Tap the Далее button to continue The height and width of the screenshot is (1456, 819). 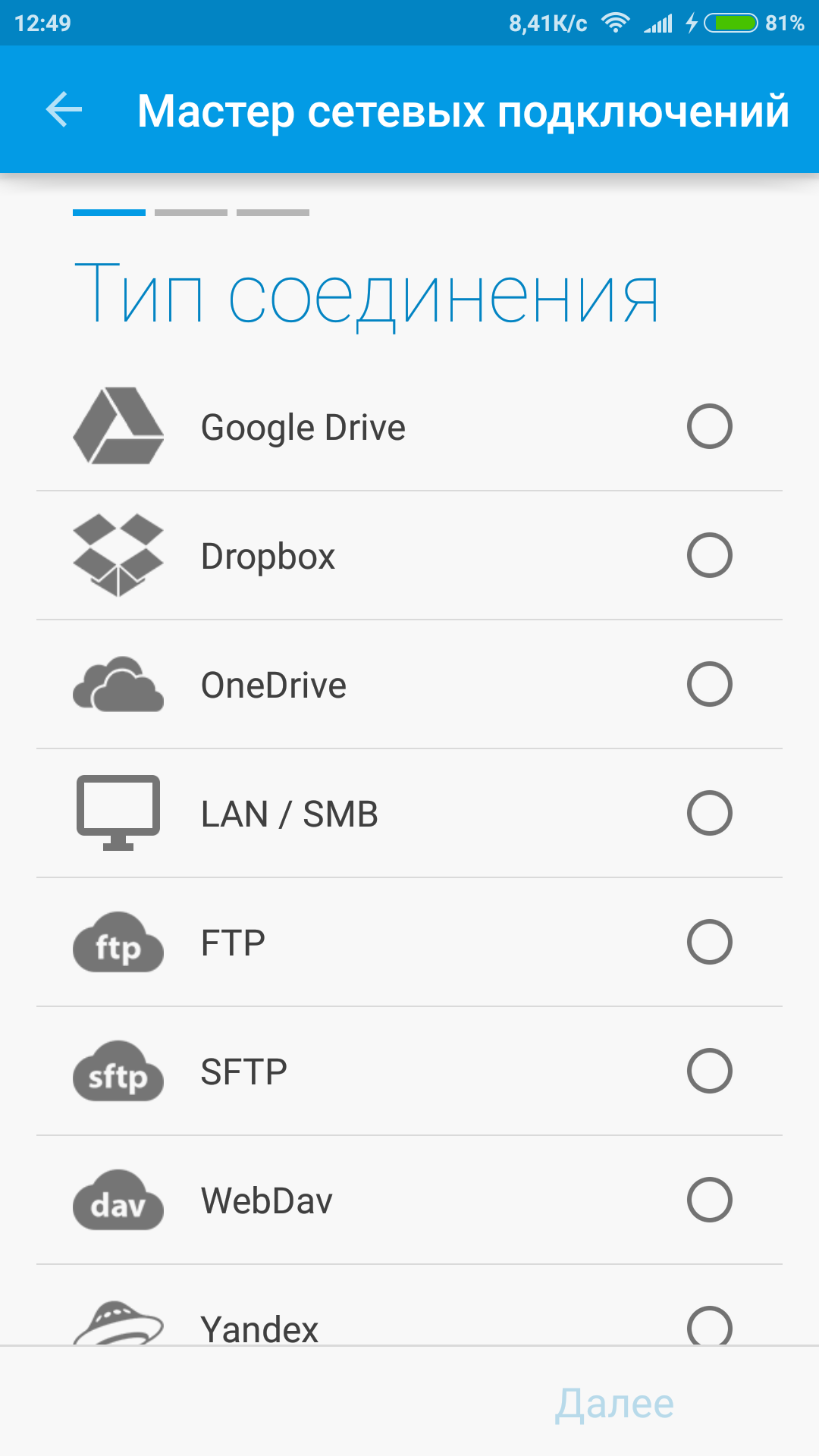click(614, 1403)
